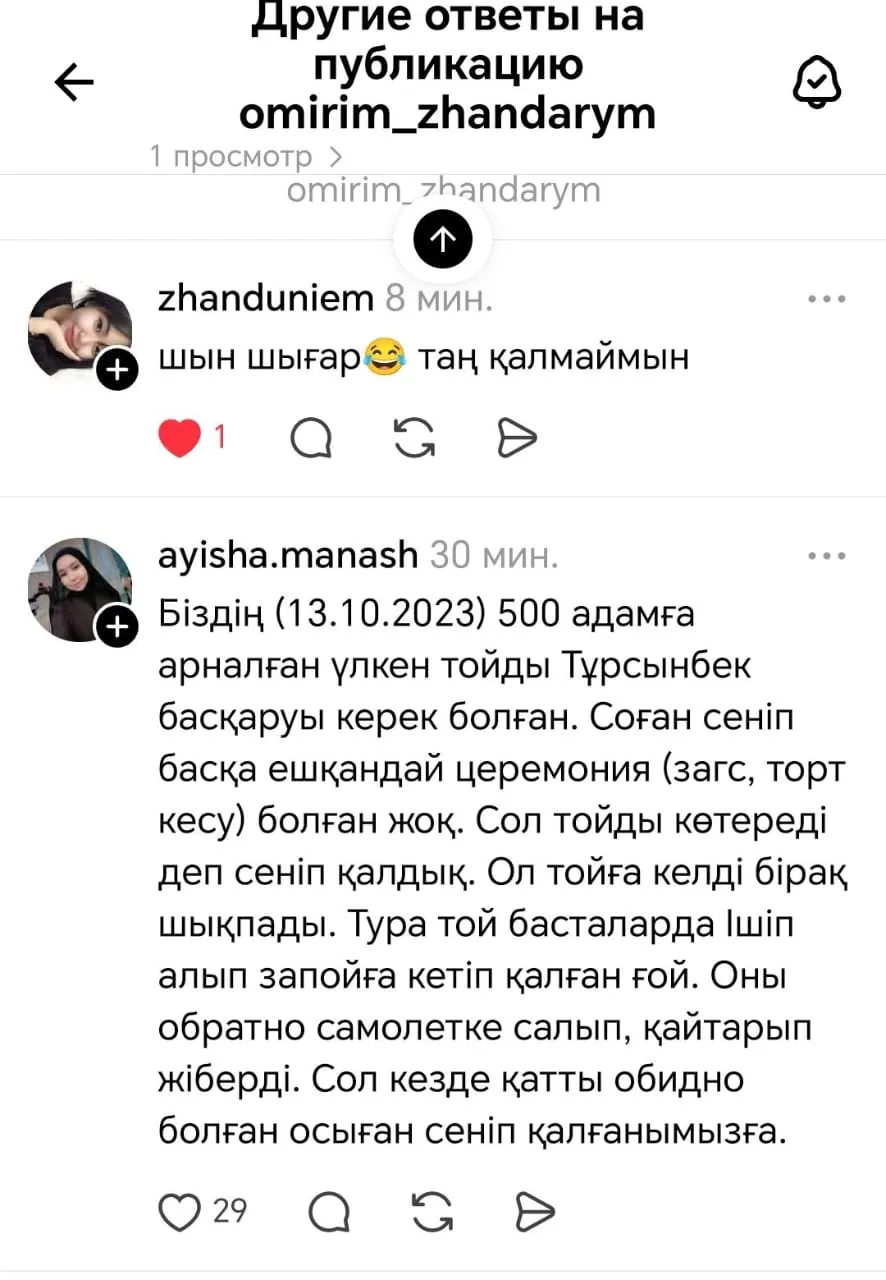
Task: Open options menu on zhanduniem's comment
Action: 828,297
